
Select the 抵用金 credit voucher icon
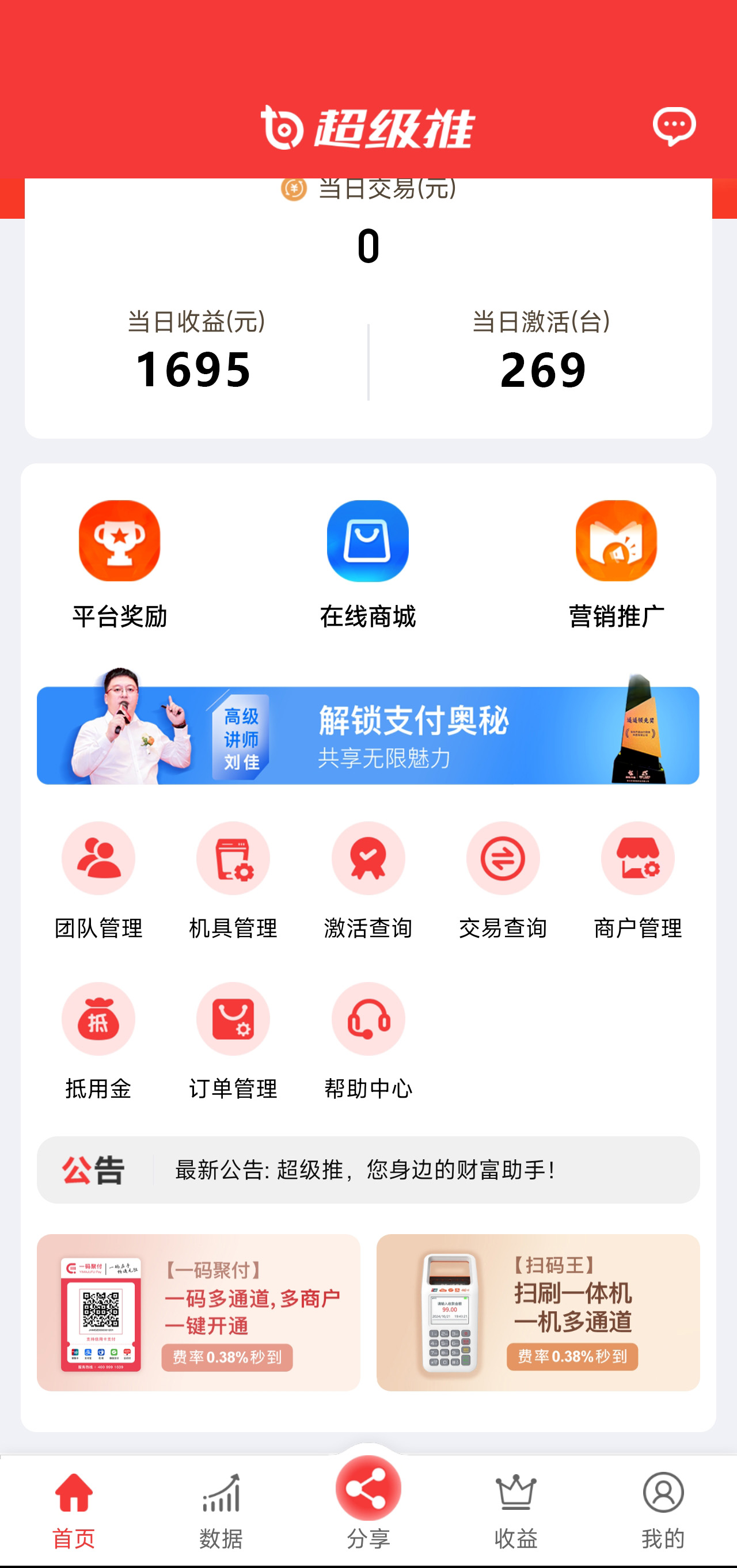coord(98,1019)
